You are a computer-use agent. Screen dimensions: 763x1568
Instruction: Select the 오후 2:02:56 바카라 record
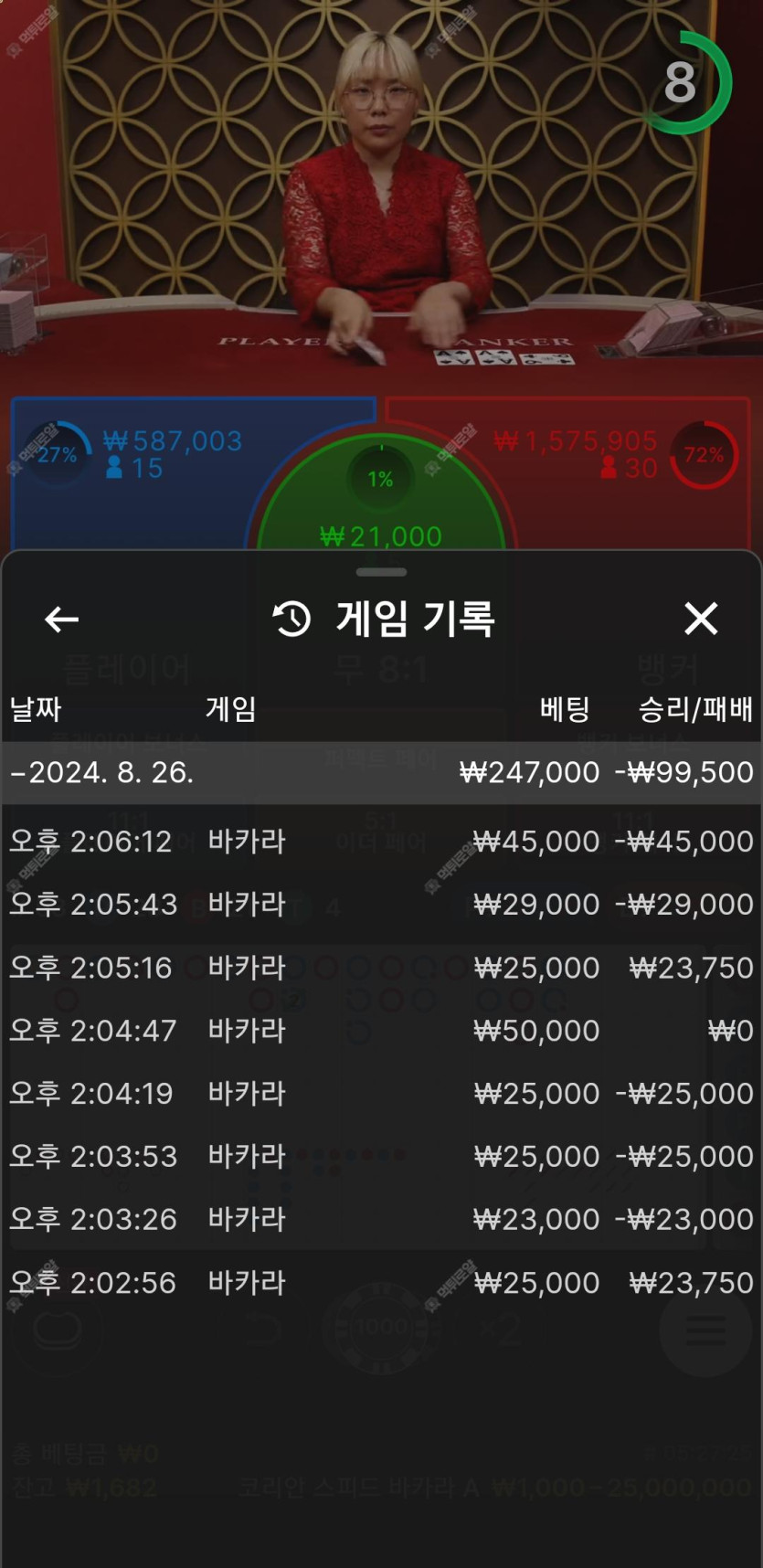tap(381, 1283)
